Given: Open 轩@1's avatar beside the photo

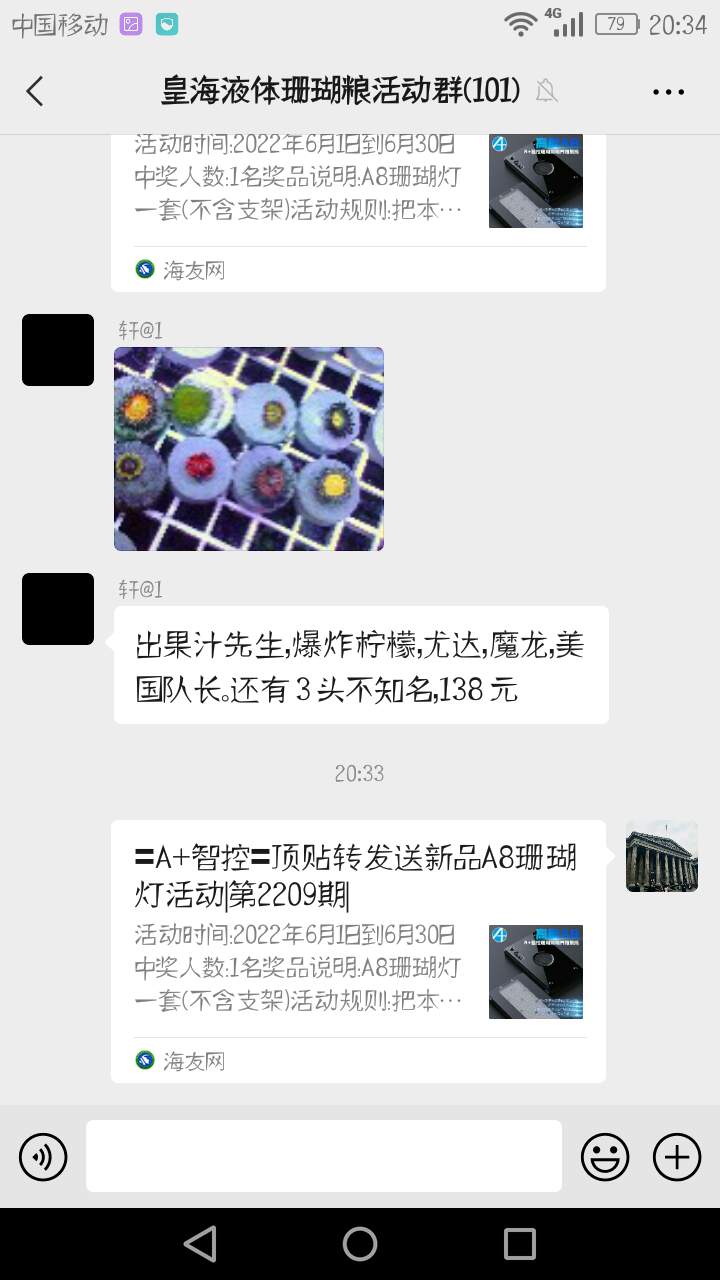Looking at the screenshot, I should 58,350.
